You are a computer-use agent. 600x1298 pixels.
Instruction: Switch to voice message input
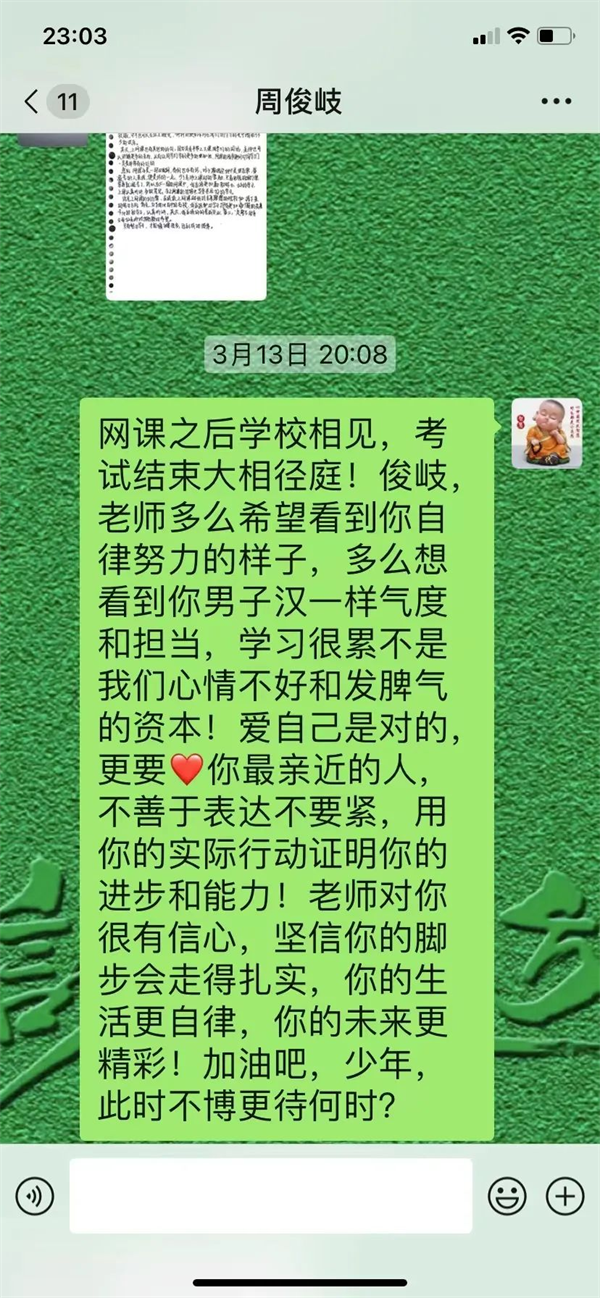click(35, 1196)
